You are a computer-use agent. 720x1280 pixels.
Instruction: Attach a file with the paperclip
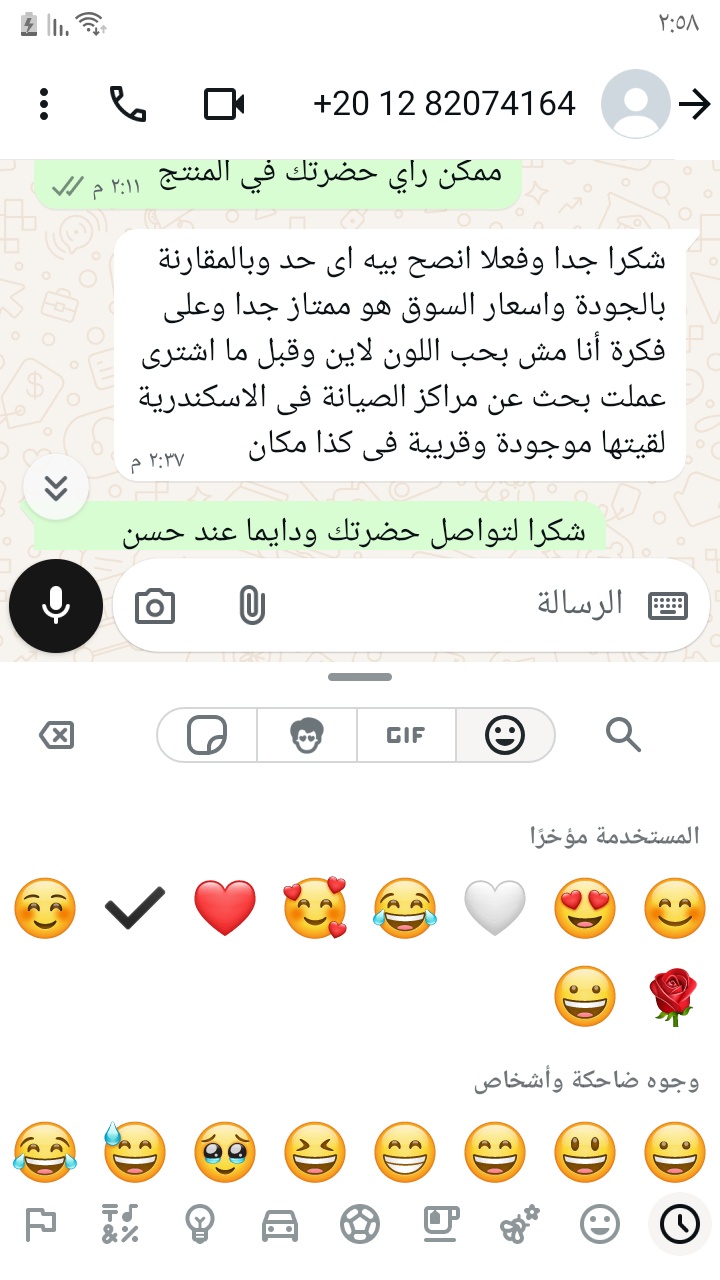[252, 606]
